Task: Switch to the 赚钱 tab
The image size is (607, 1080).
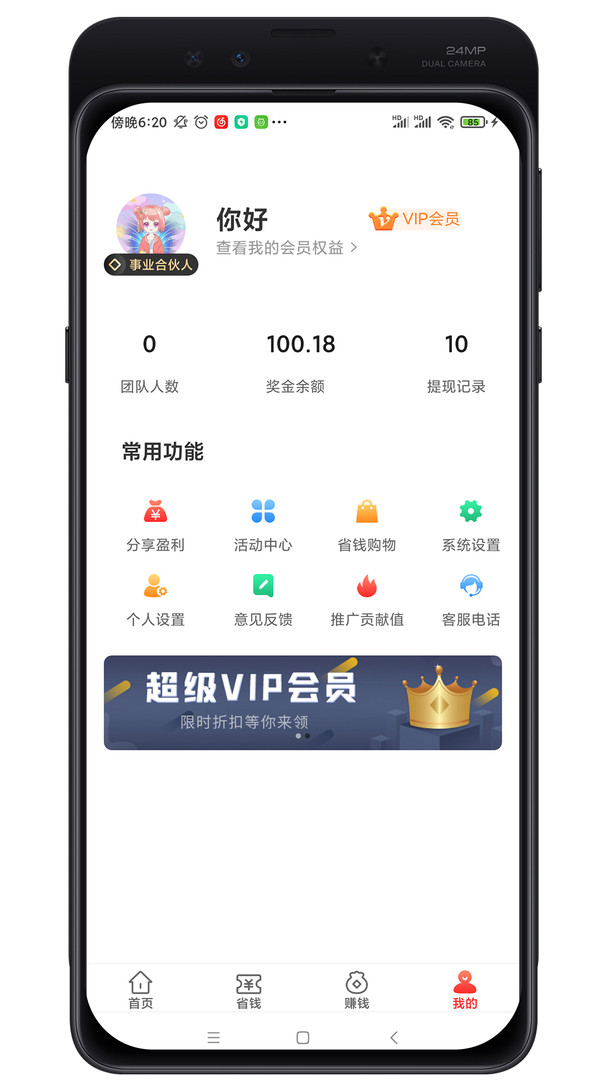Action: (x=357, y=990)
